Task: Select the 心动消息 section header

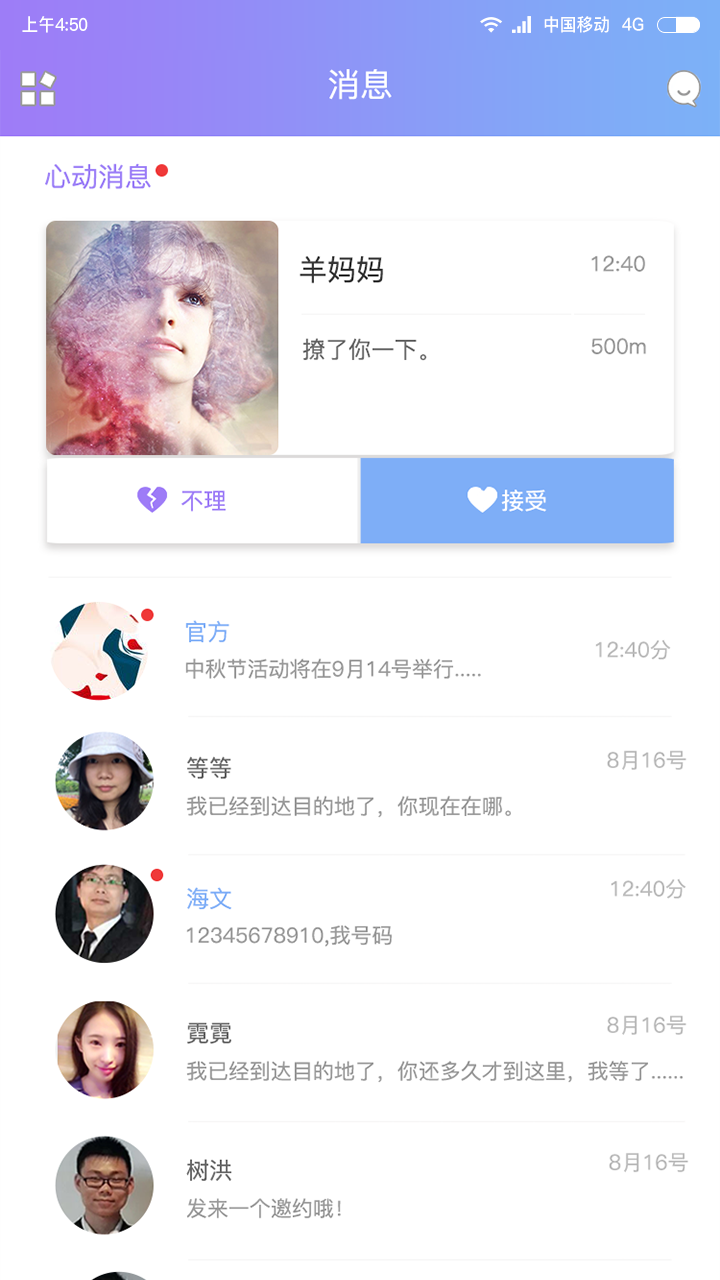Action: coord(97,172)
